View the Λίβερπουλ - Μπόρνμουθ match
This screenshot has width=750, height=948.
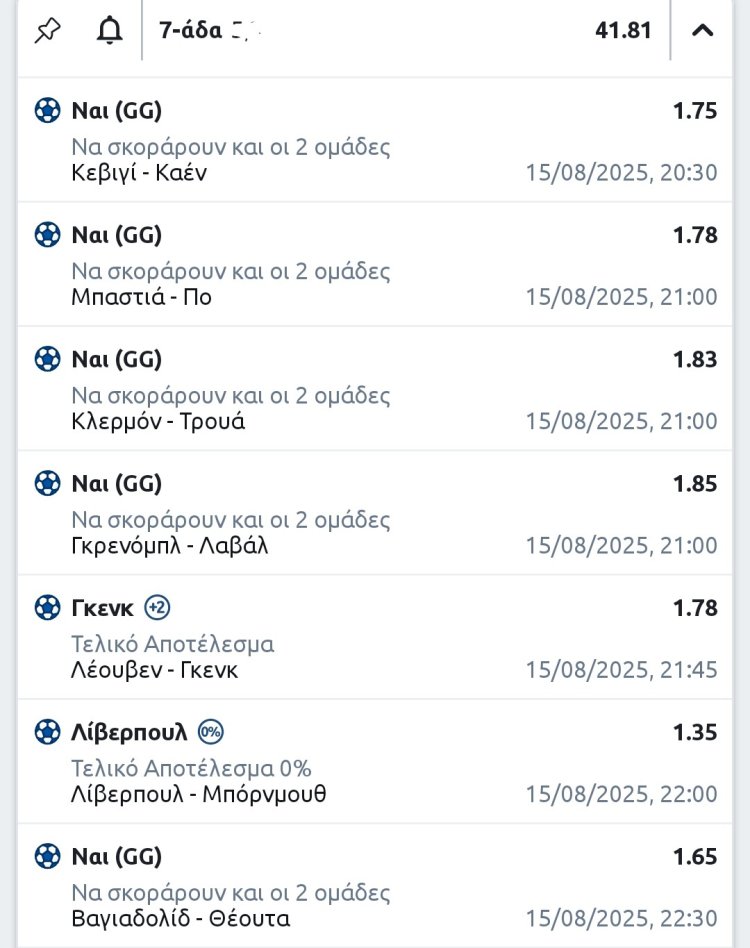pyautogui.click(x=199, y=794)
